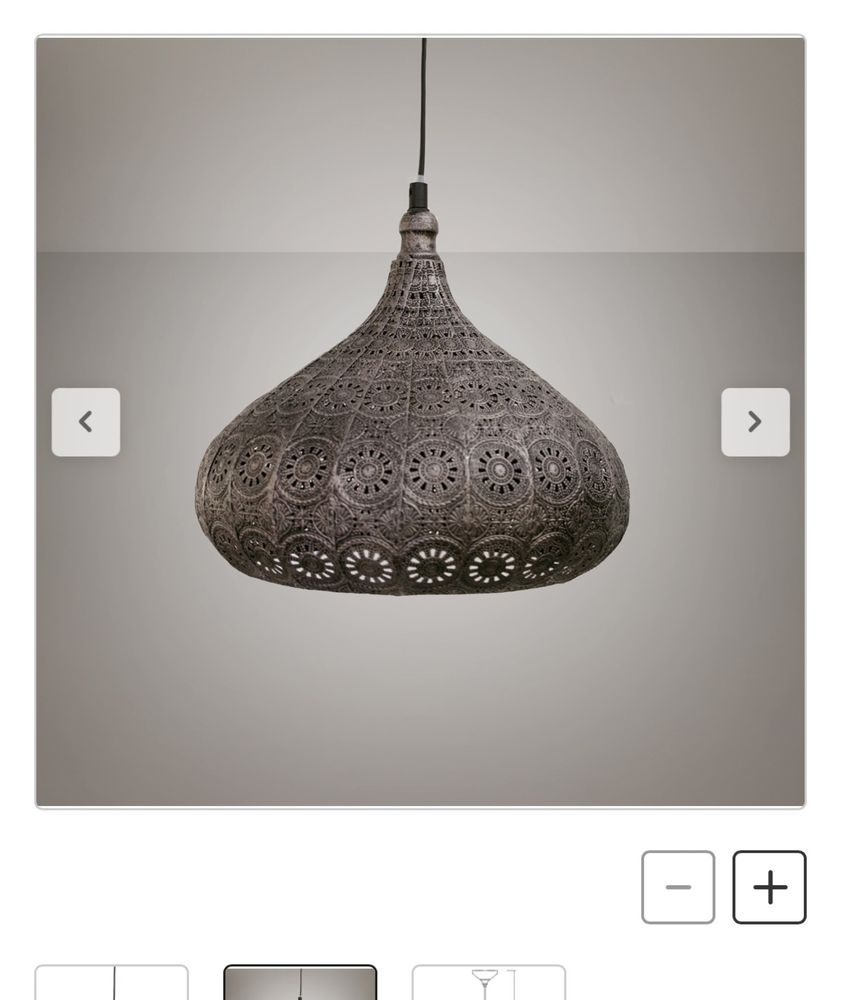
Task: Zoom out using the minus button
Action: (678, 887)
